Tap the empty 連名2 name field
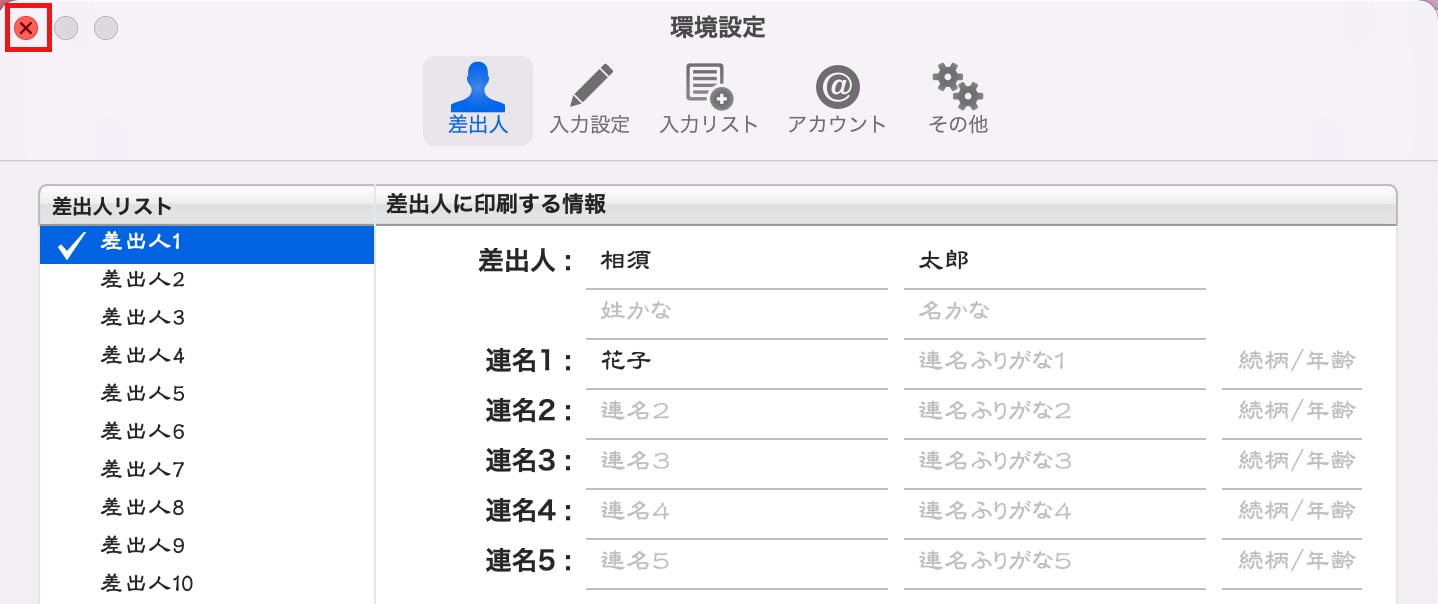This screenshot has width=1438, height=604. coord(736,411)
